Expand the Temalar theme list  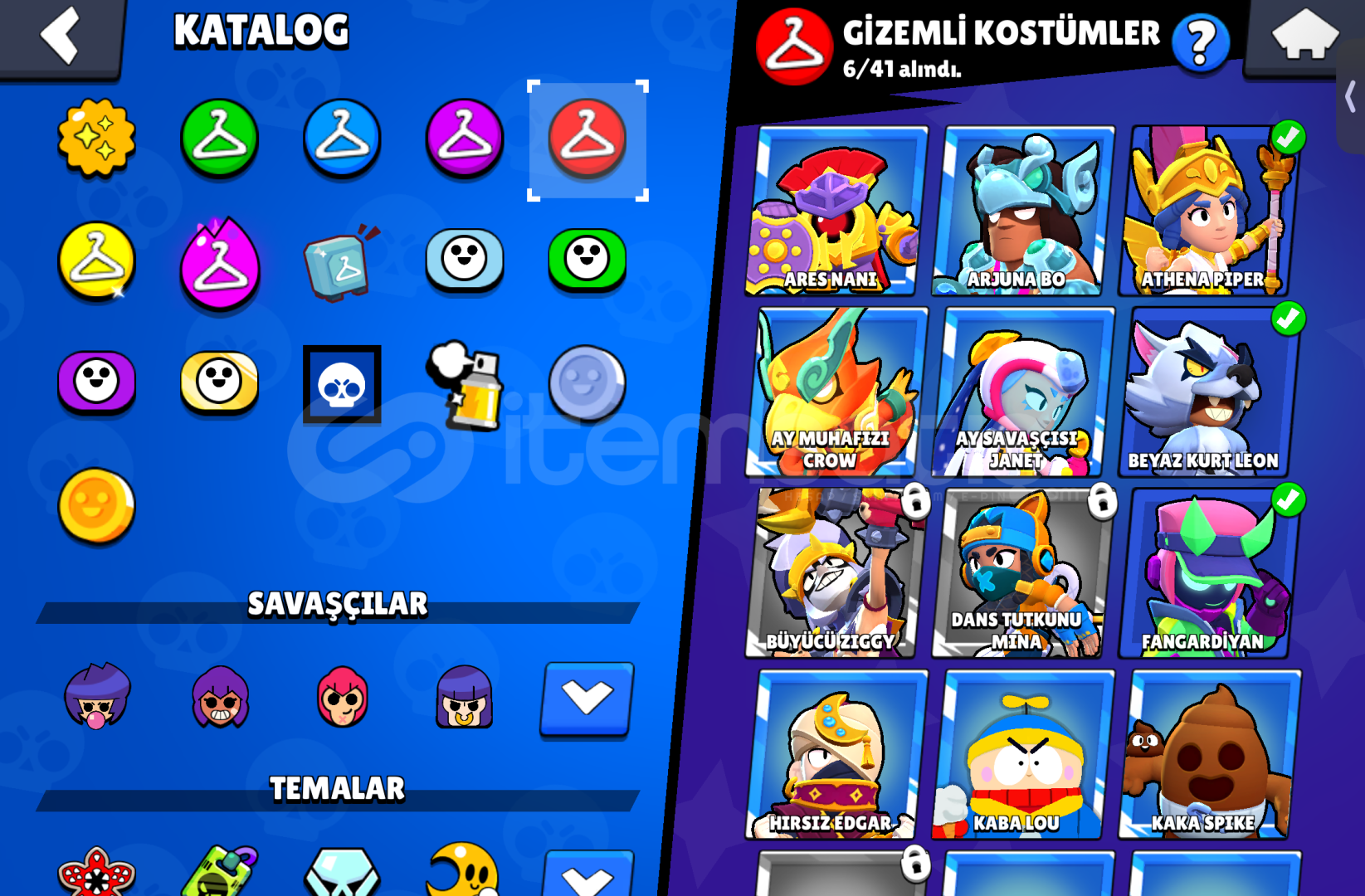coord(587,876)
